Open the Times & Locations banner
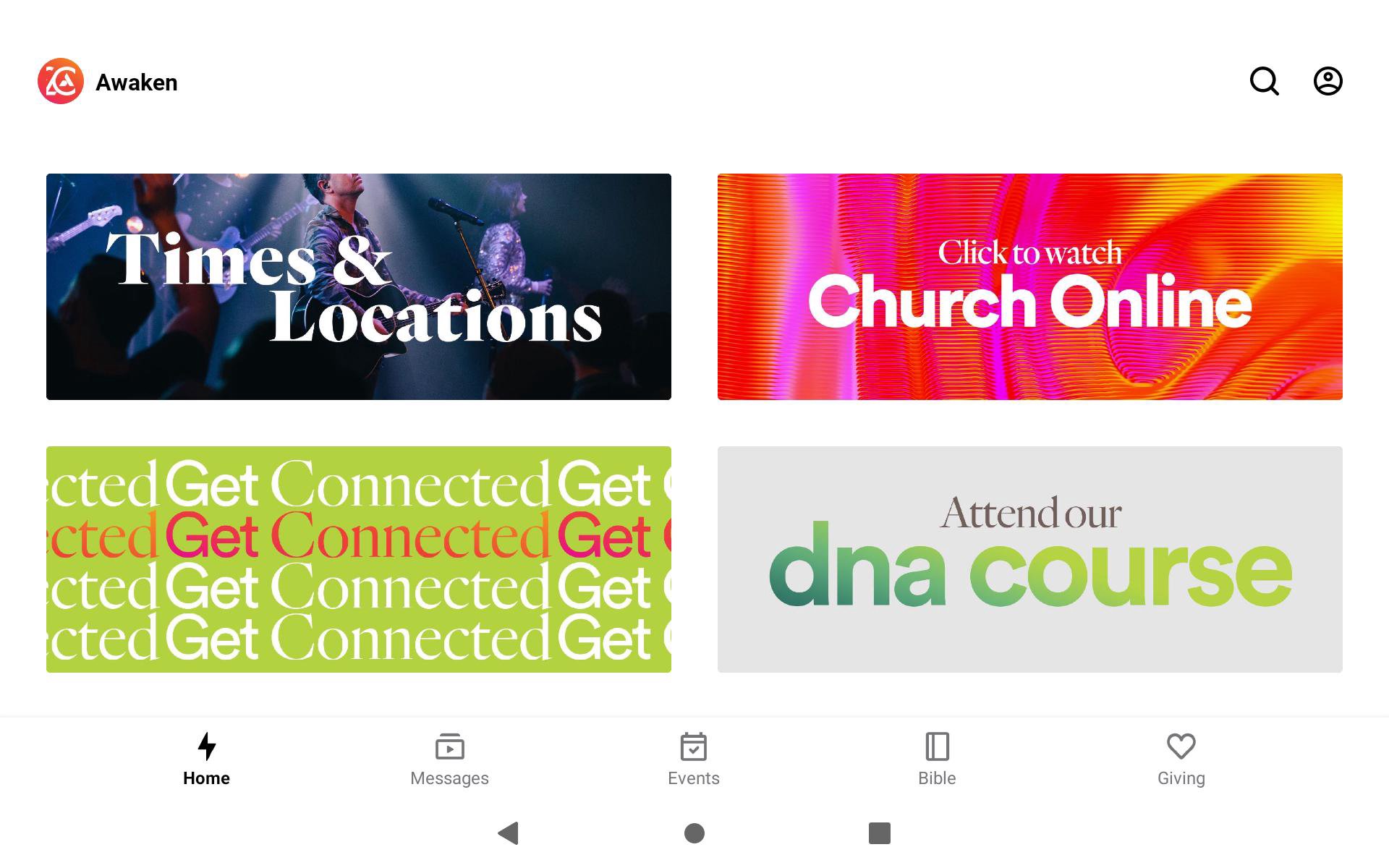This screenshot has width=1389, height=868. (359, 286)
